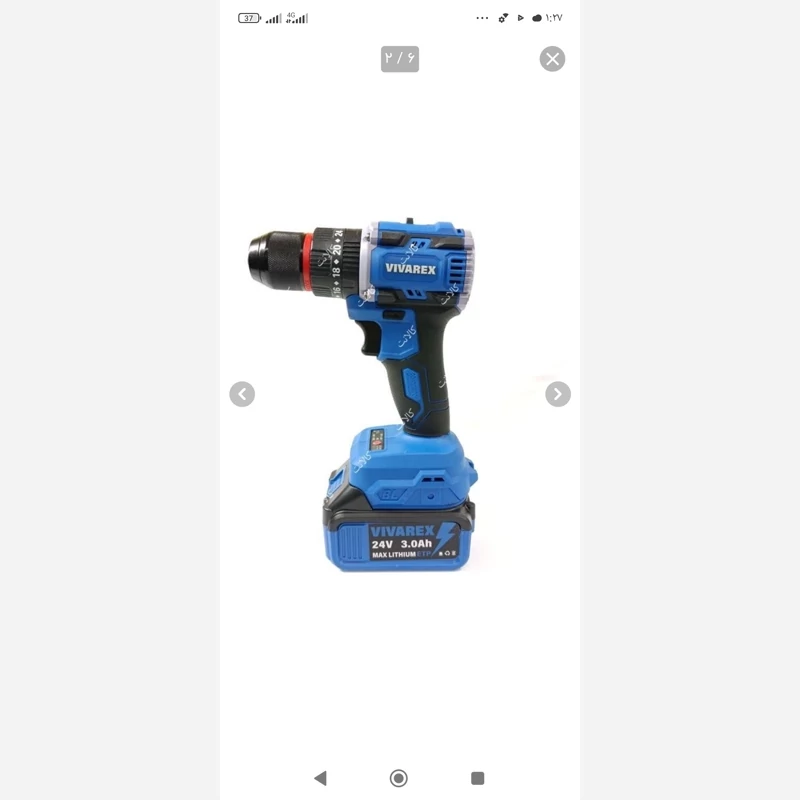This screenshot has width=800, height=800.
Task: Open the recent apps view
Action: click(477, 778)
